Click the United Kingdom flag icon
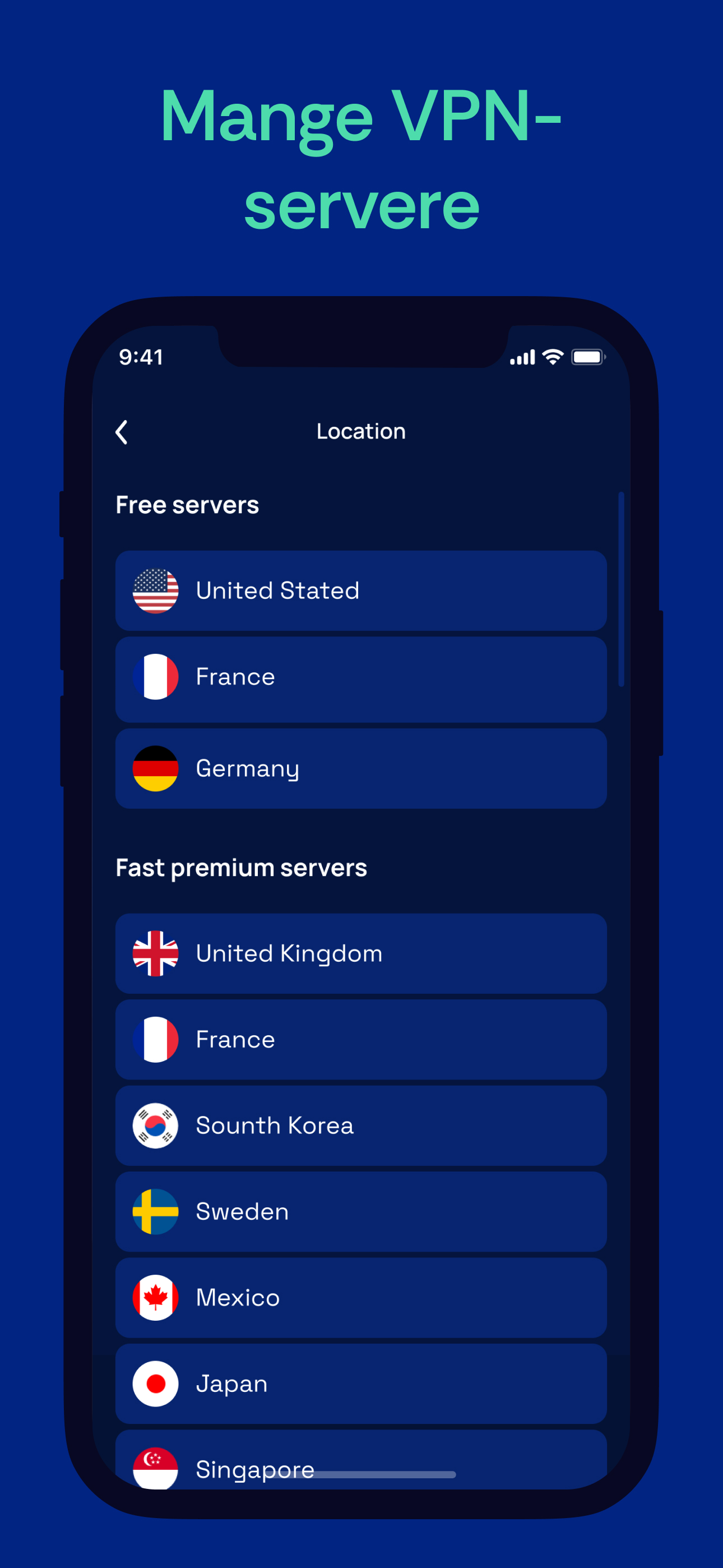The image size is (723, 1568). click(156, 953)
